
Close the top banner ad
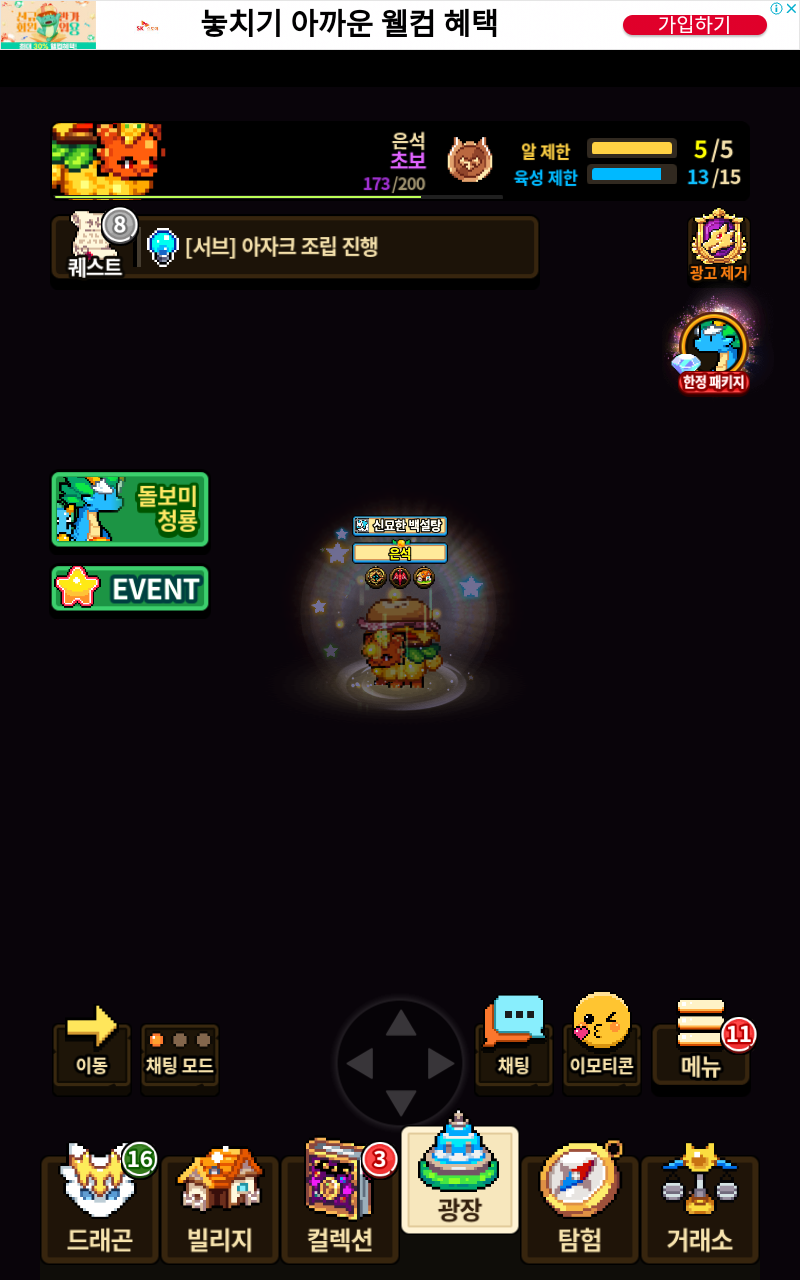789,8
